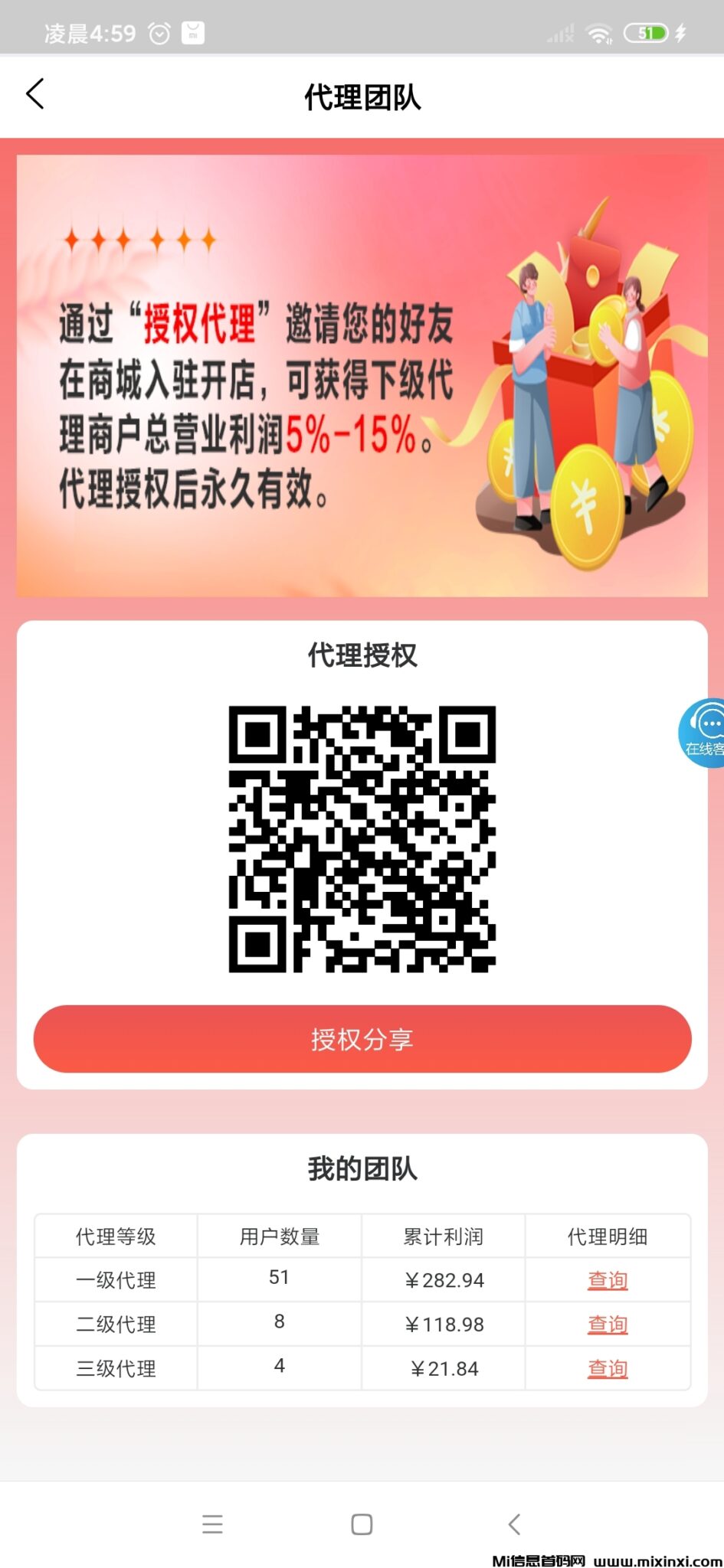
Task: Tap the back arrow at top left
Action: coord(34,93)
